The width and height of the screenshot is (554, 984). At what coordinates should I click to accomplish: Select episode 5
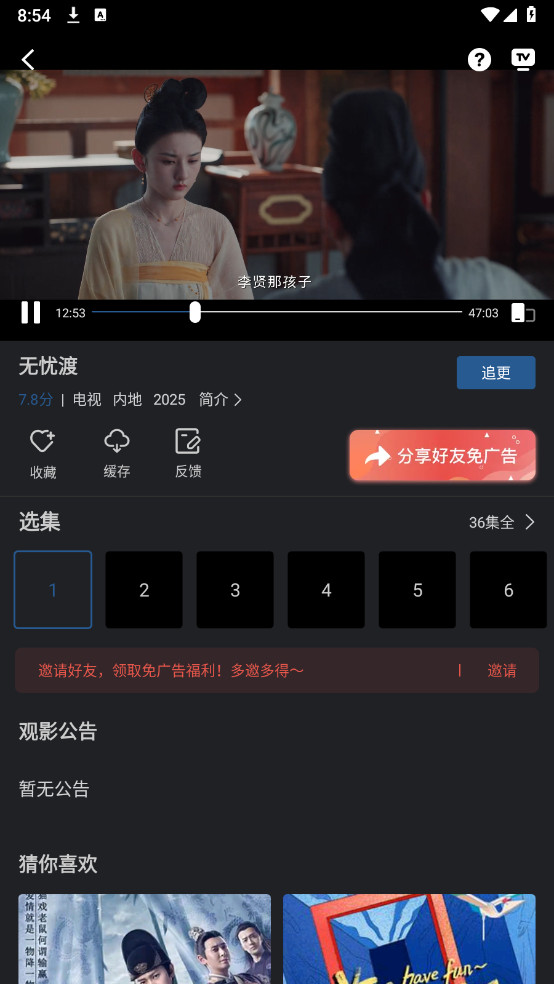click(417, 590)
